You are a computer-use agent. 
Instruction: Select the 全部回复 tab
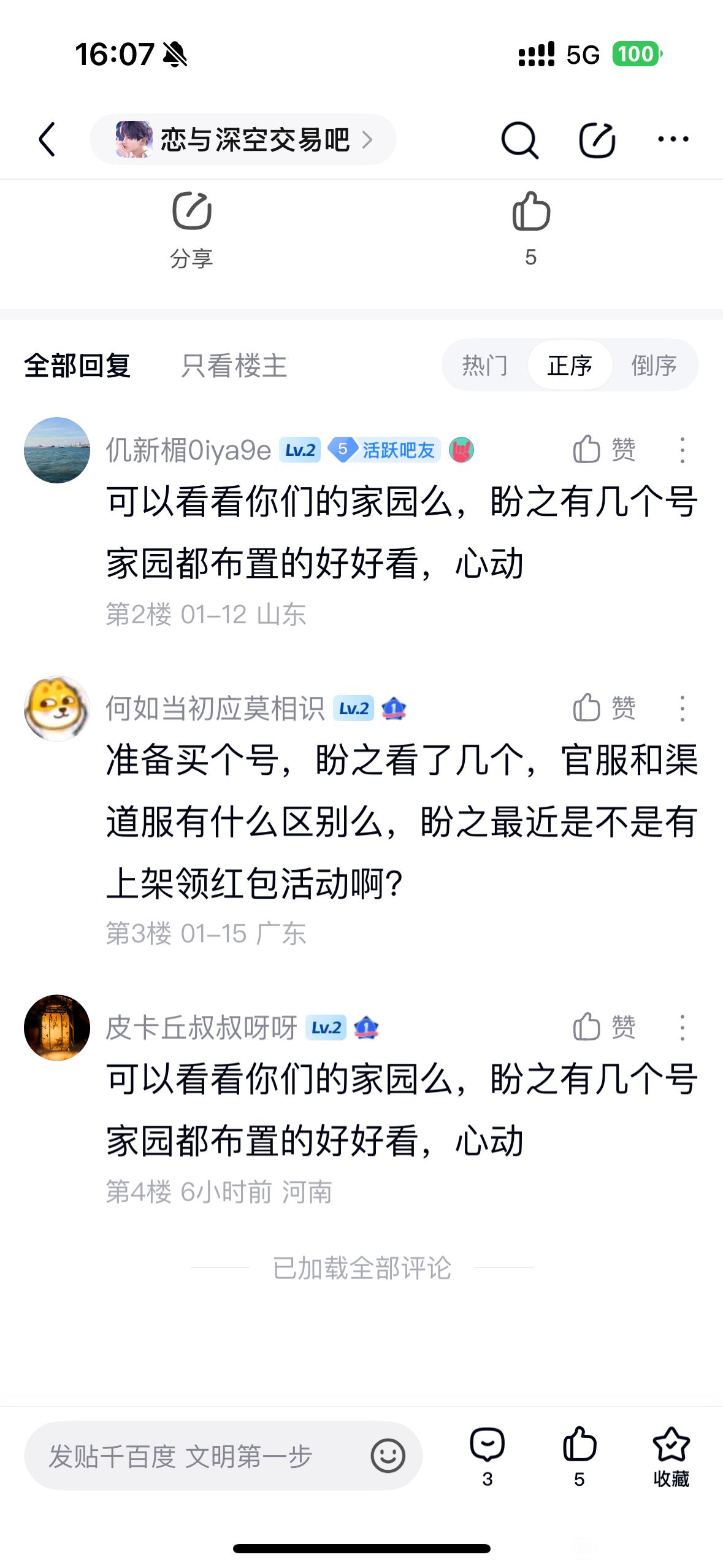(x=77, y=366)
